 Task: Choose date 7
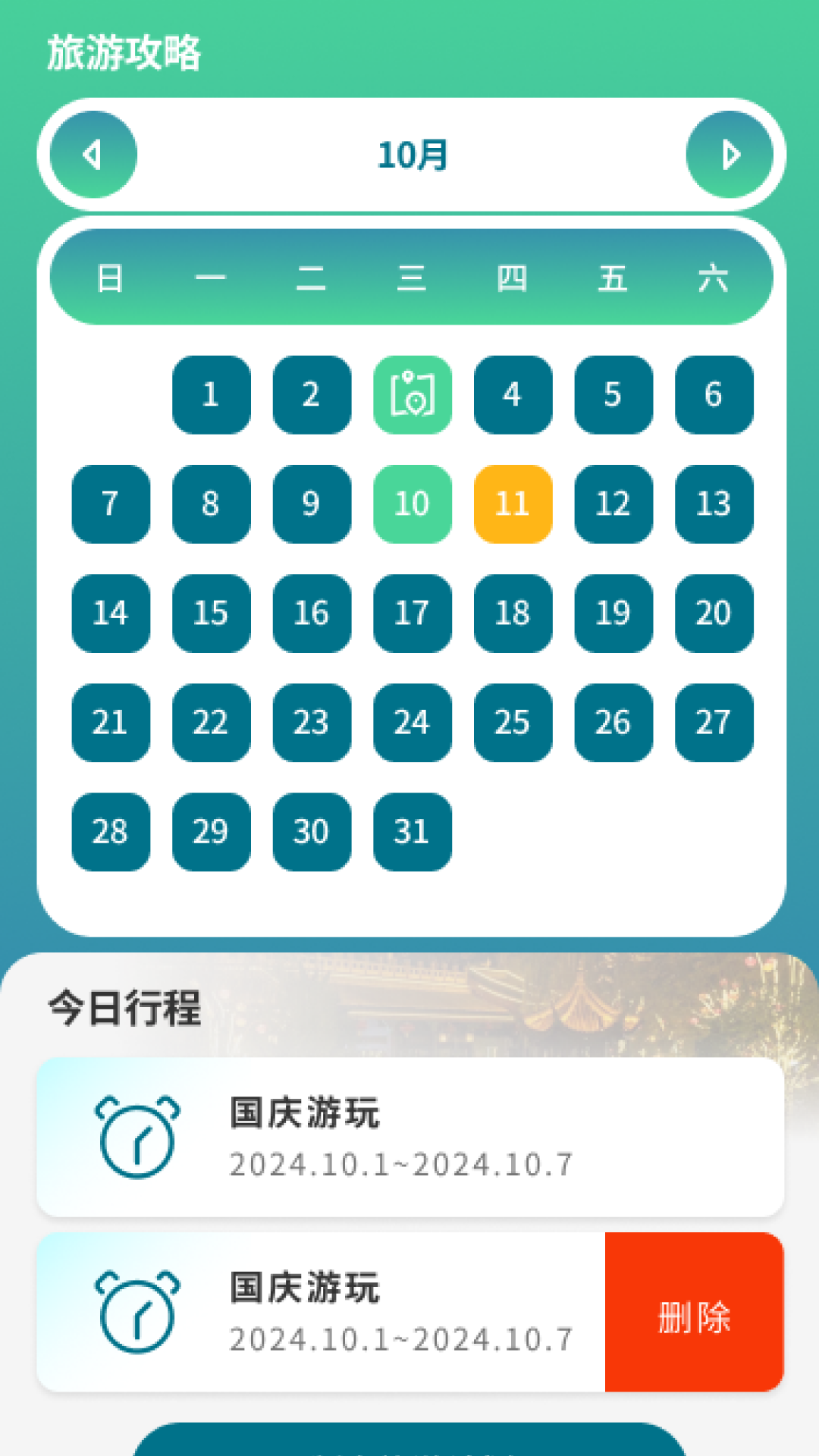point(111,504)
